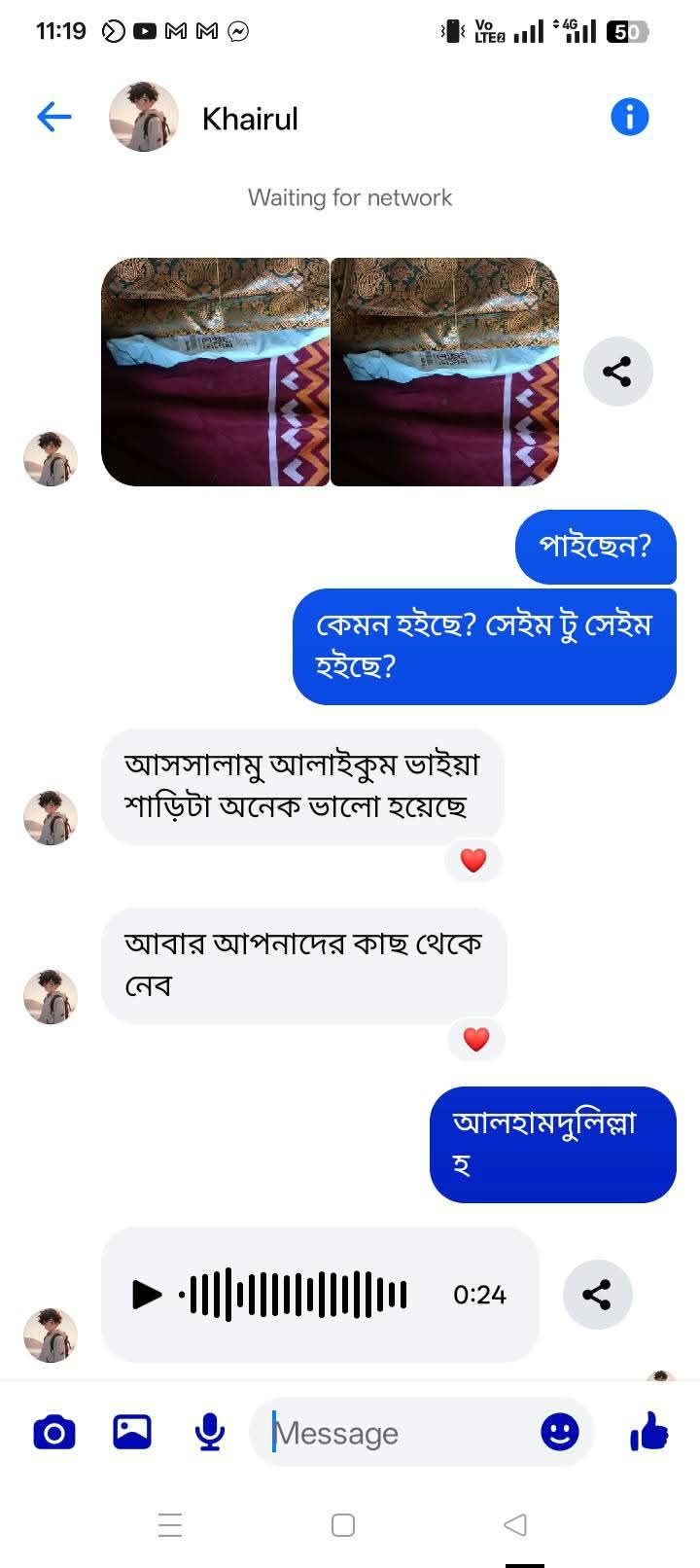Image resolution: width=700 pixels, height=1568 pixels.
Task: Open the second saree photo
Action: tap(445, 372)
